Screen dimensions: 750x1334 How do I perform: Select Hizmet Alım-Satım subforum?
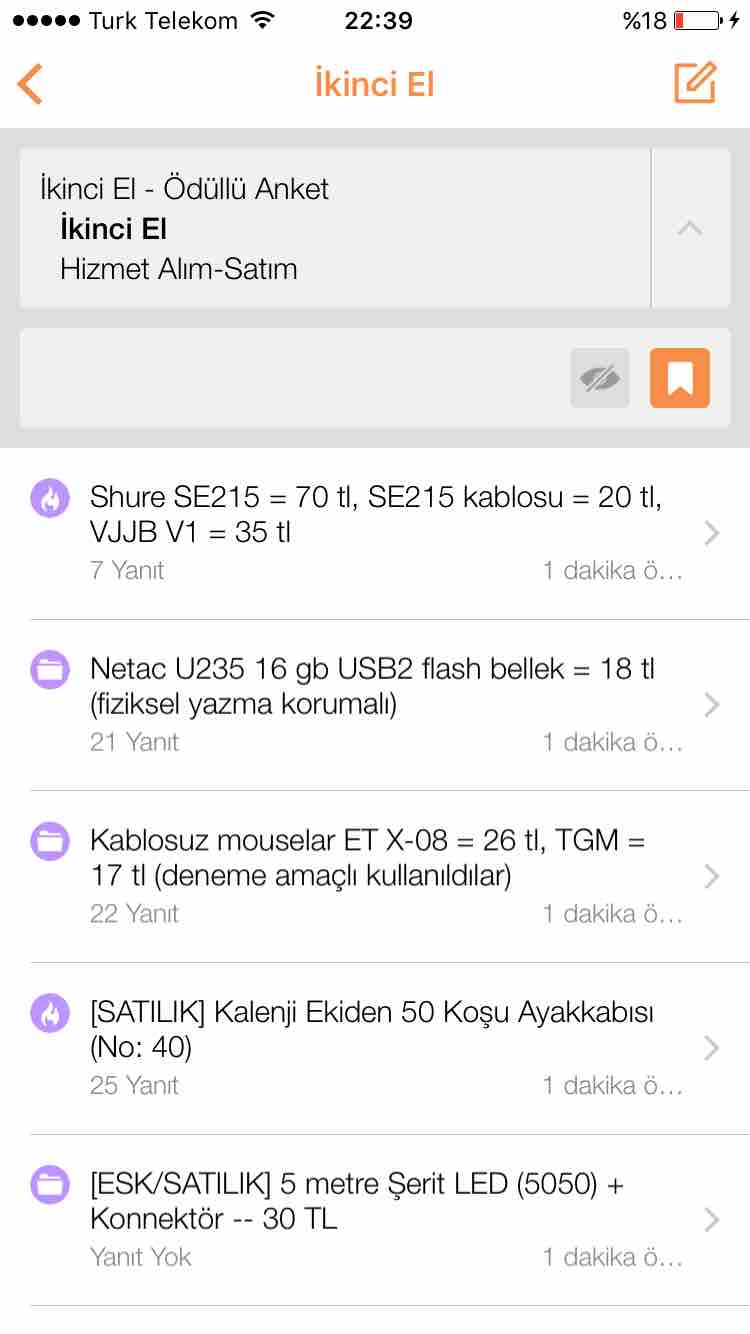178,269
